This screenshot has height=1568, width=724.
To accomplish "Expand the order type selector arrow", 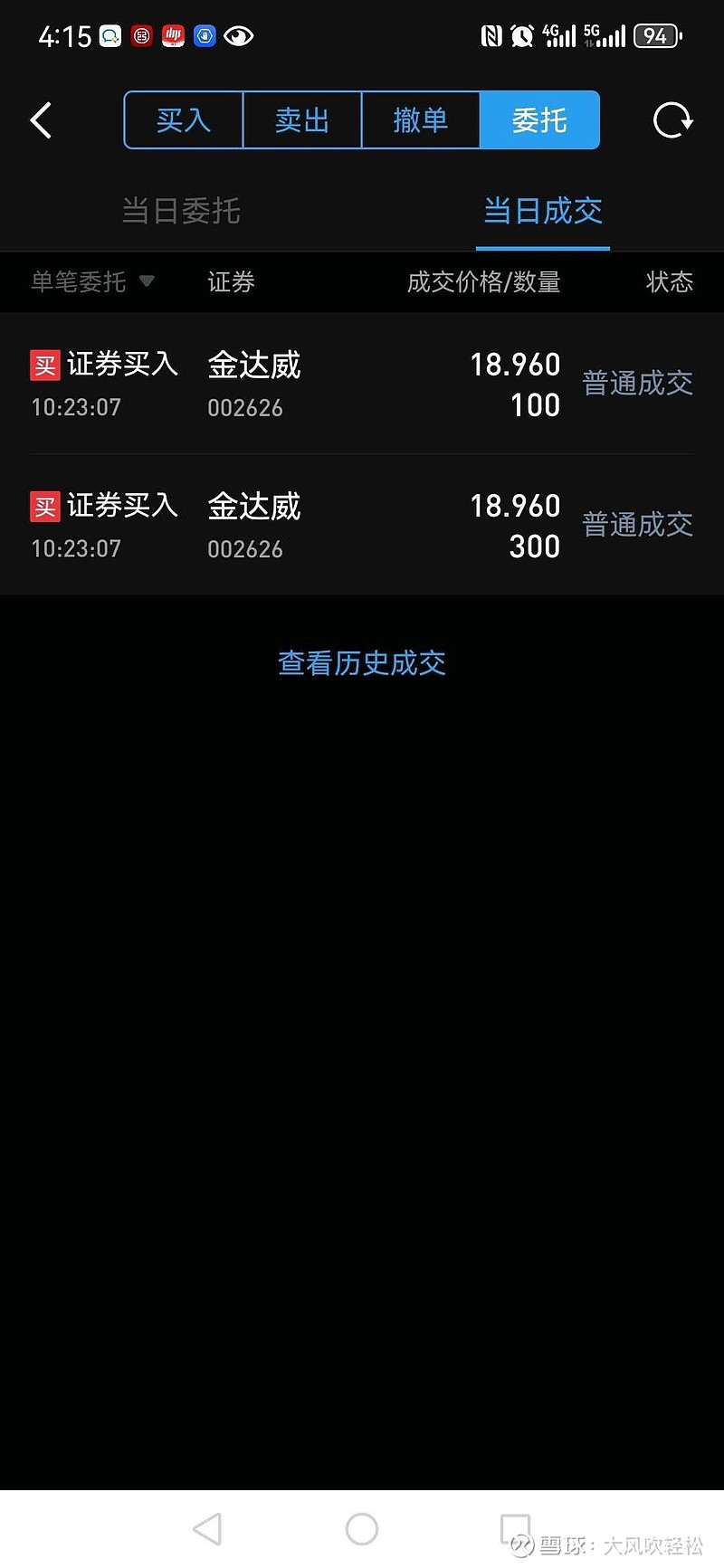I will click(x=148, y=282).
